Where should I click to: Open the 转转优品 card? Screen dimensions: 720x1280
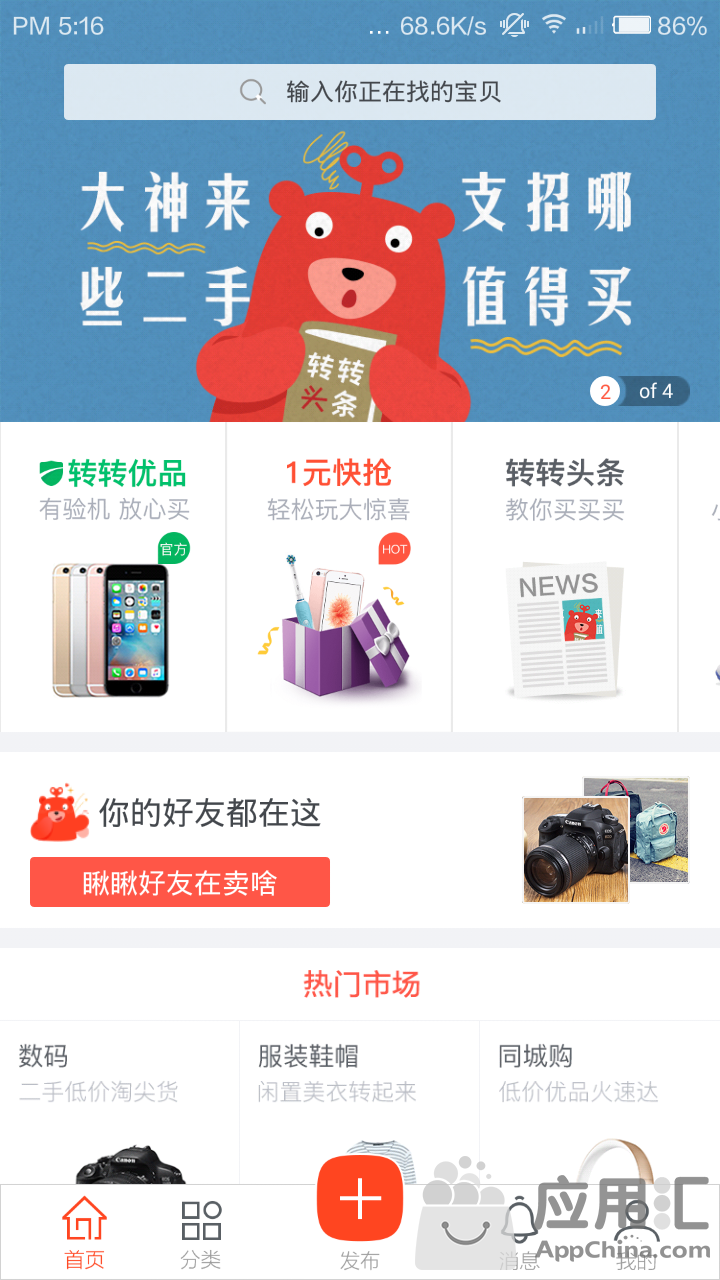click(x=113, y=577)
